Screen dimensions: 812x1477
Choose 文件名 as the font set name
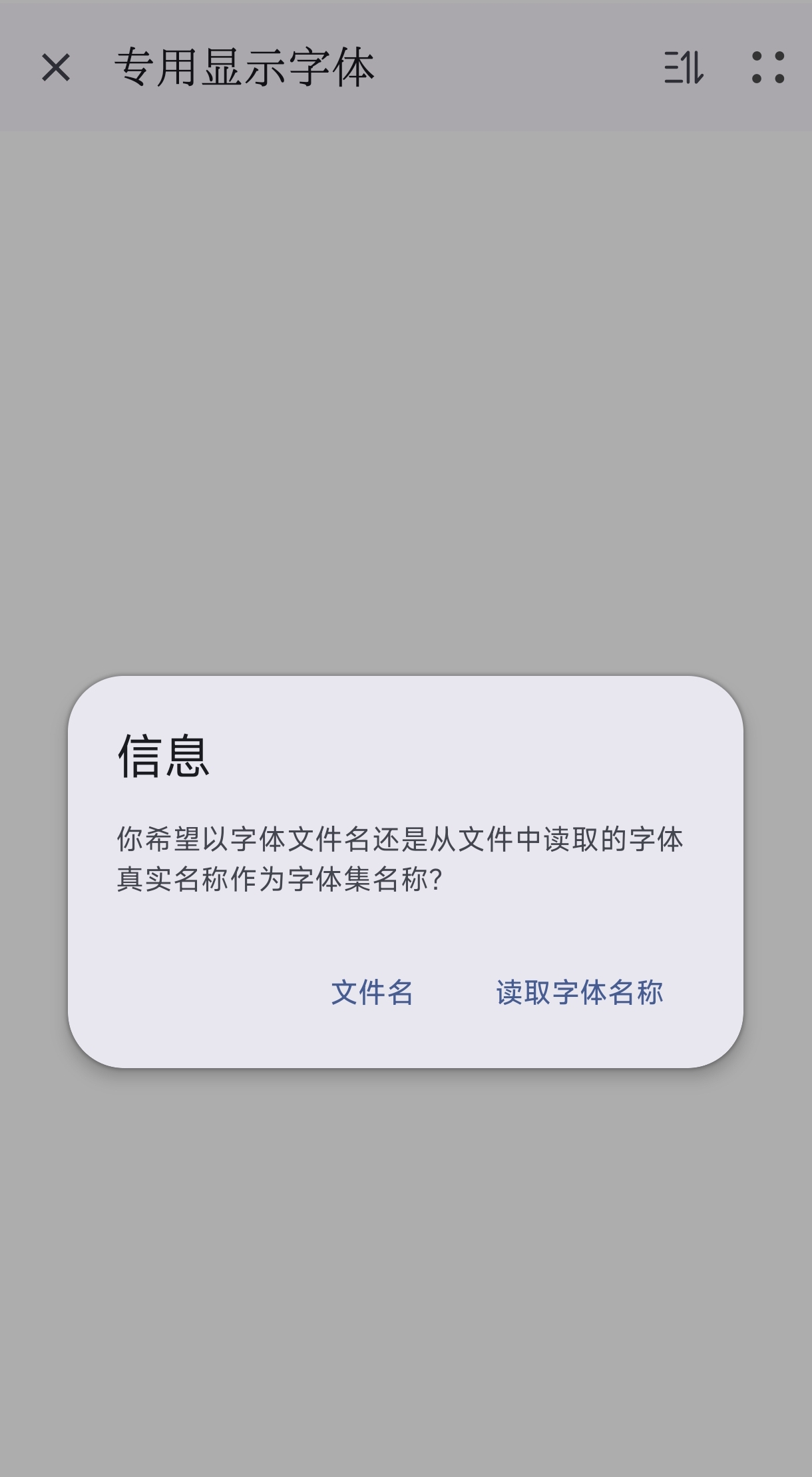coord(372,992)
